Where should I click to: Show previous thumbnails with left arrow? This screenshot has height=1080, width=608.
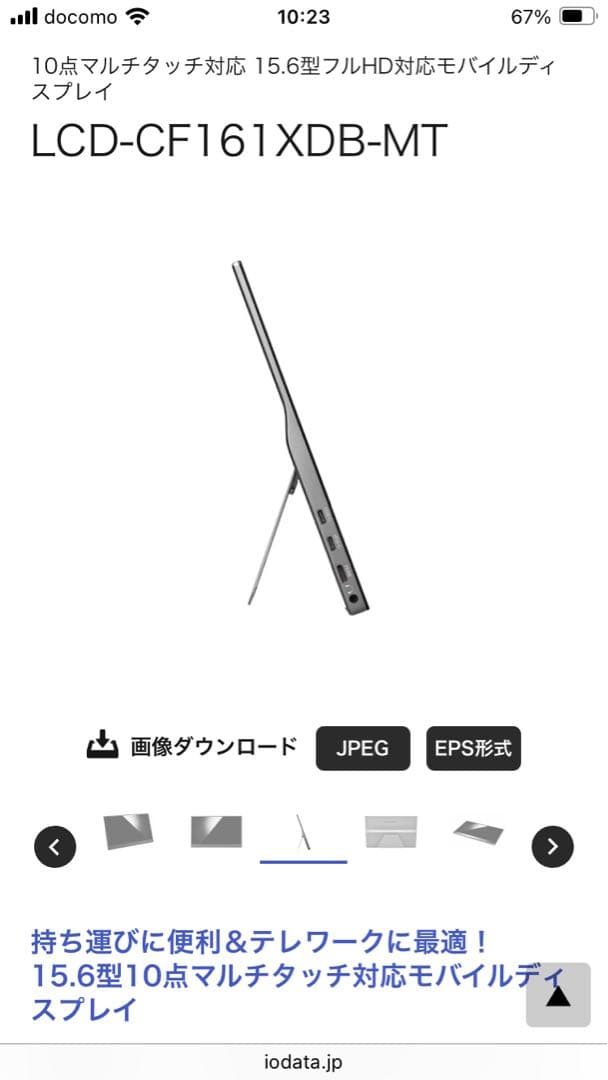[x=55, y=847]
